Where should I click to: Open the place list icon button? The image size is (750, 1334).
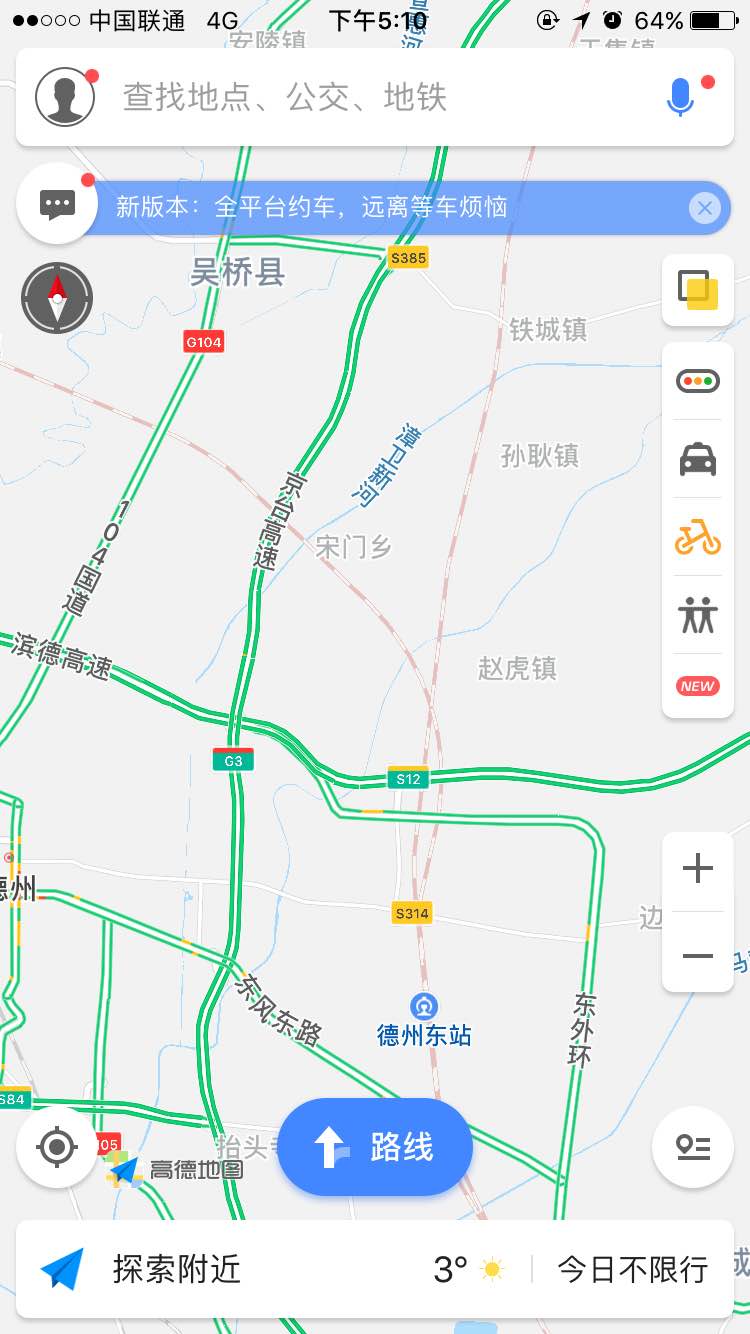click(x=693, y=1147)
